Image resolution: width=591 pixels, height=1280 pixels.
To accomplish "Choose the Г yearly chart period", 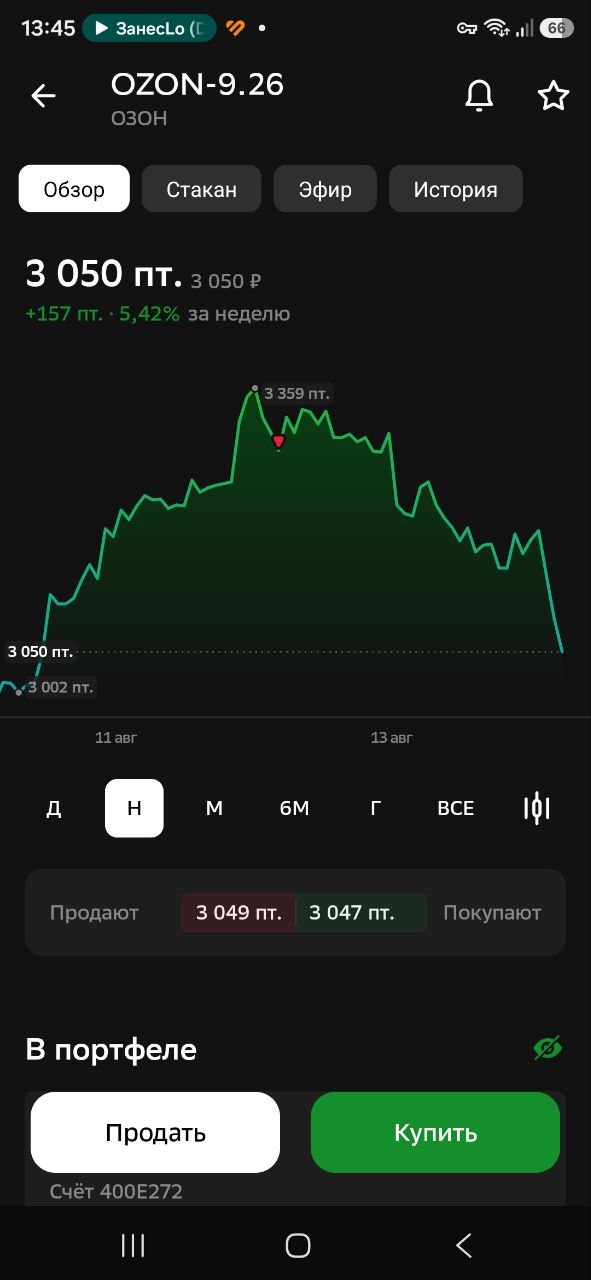I will [375, 808].
